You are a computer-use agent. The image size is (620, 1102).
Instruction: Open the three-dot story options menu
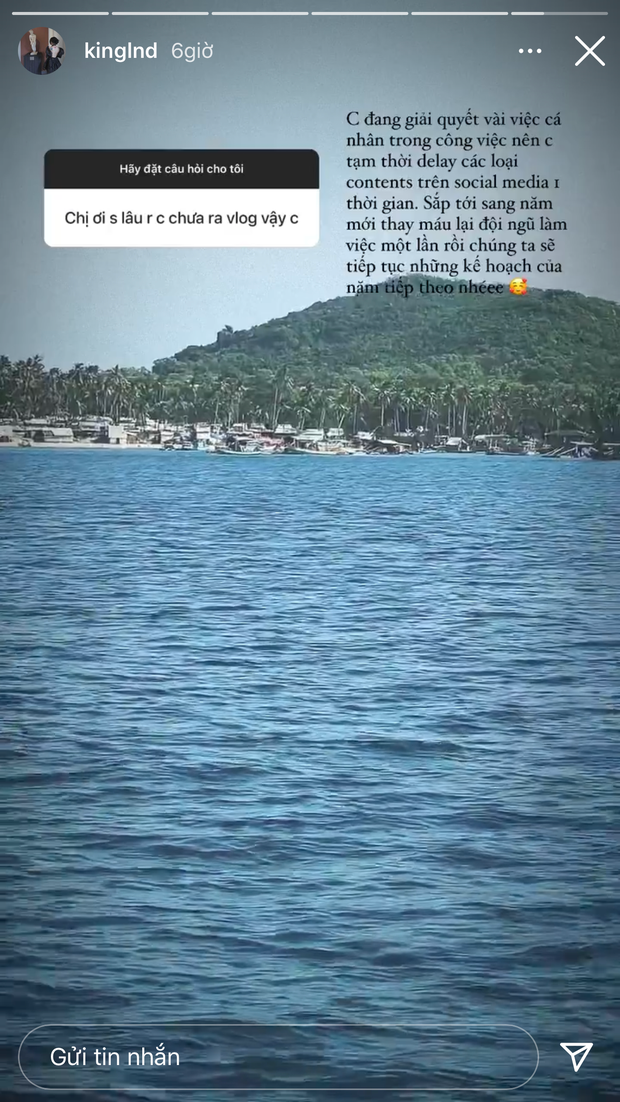530,51
